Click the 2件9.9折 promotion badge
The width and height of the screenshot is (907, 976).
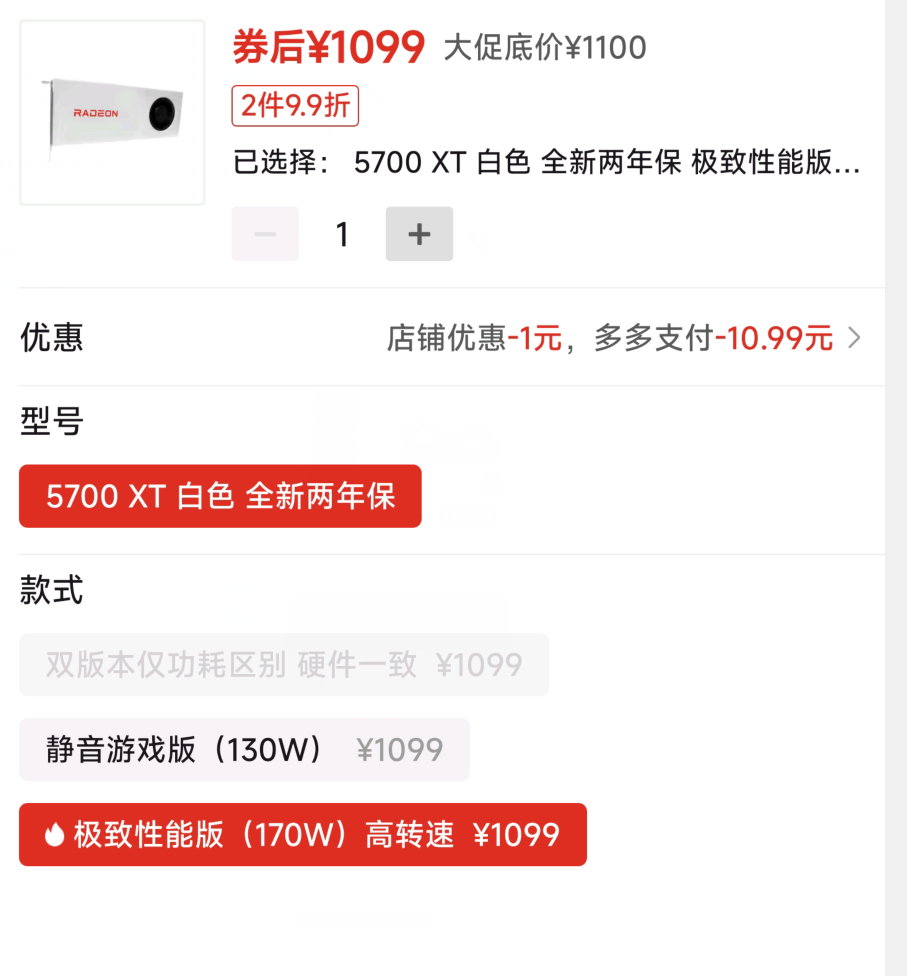[294, 106]
